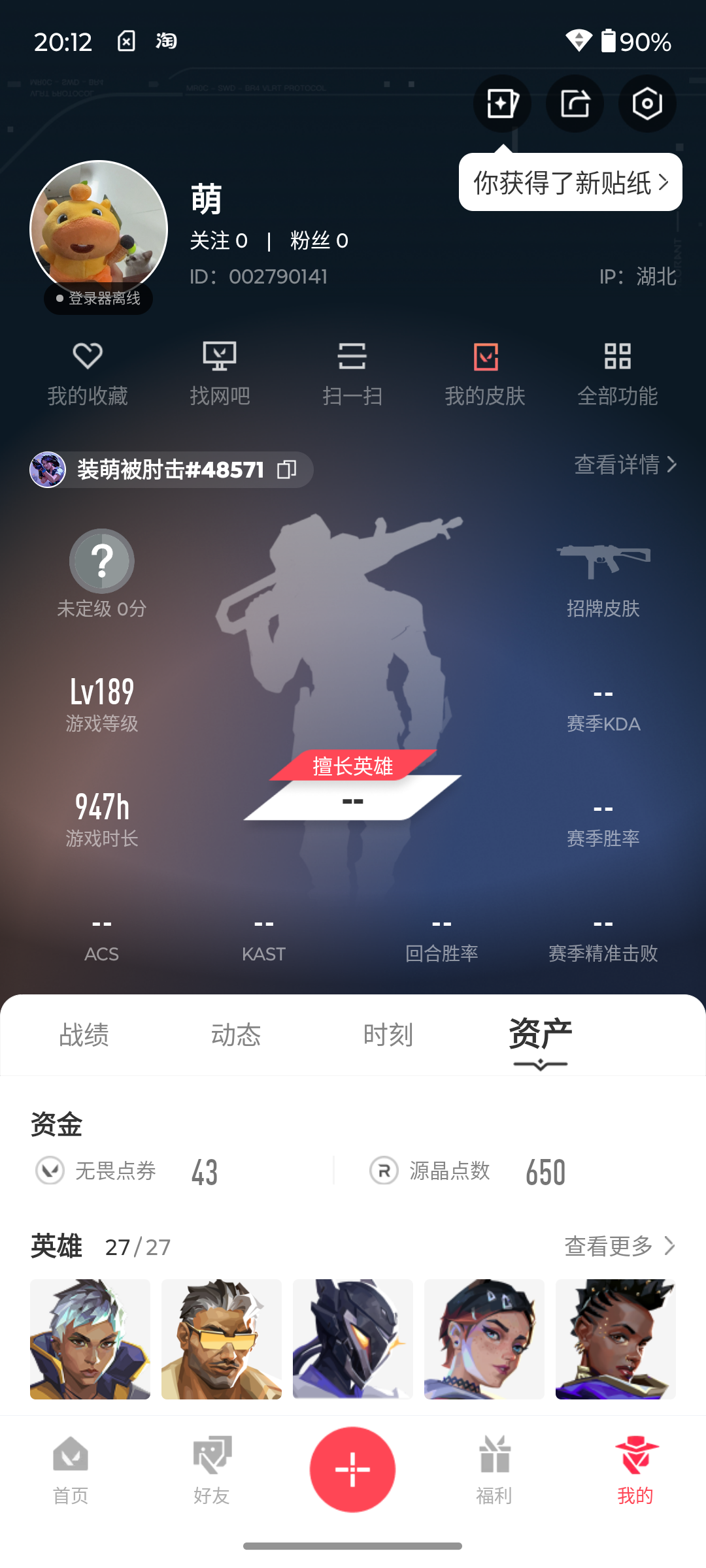Switch to the 战绩 tab
The width and height of the screenshot is (706, 1568).
(x=84, y=1035)
